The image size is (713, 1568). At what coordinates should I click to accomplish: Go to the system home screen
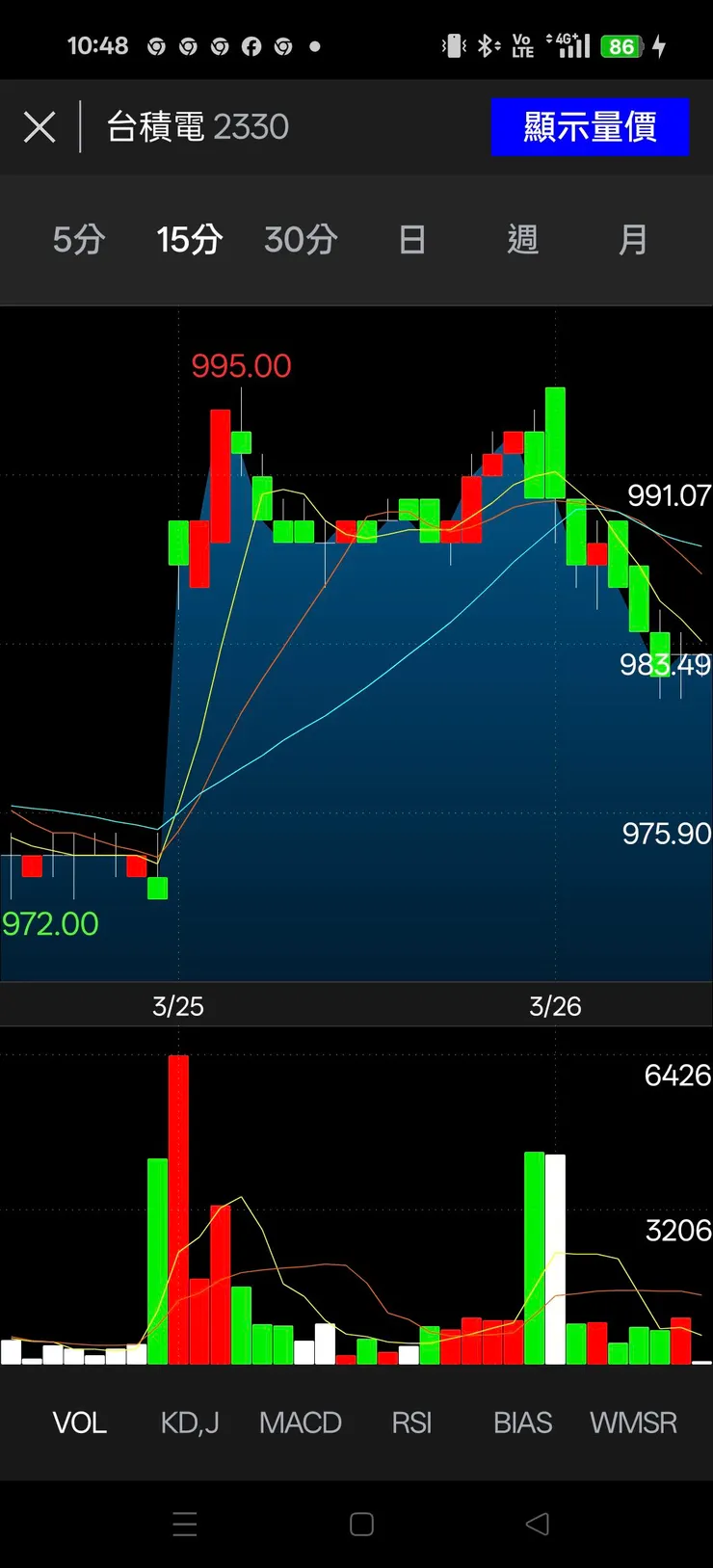(361, 1524)
